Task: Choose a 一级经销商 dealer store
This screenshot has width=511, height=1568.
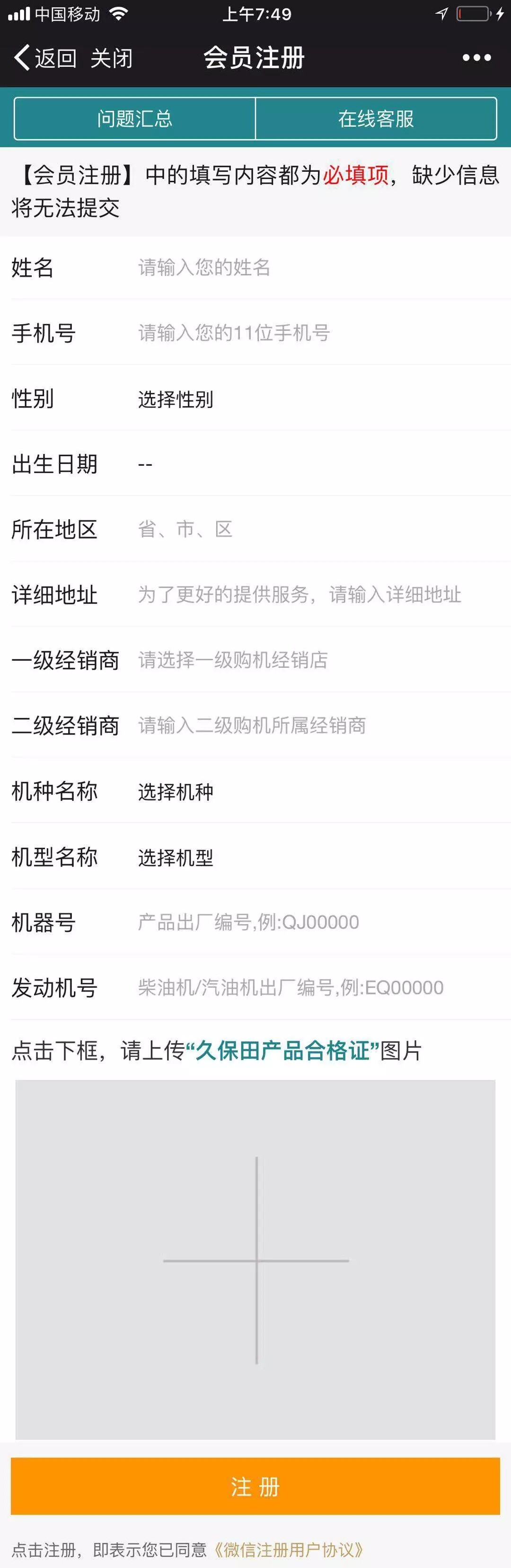Action: pos(304,660)
